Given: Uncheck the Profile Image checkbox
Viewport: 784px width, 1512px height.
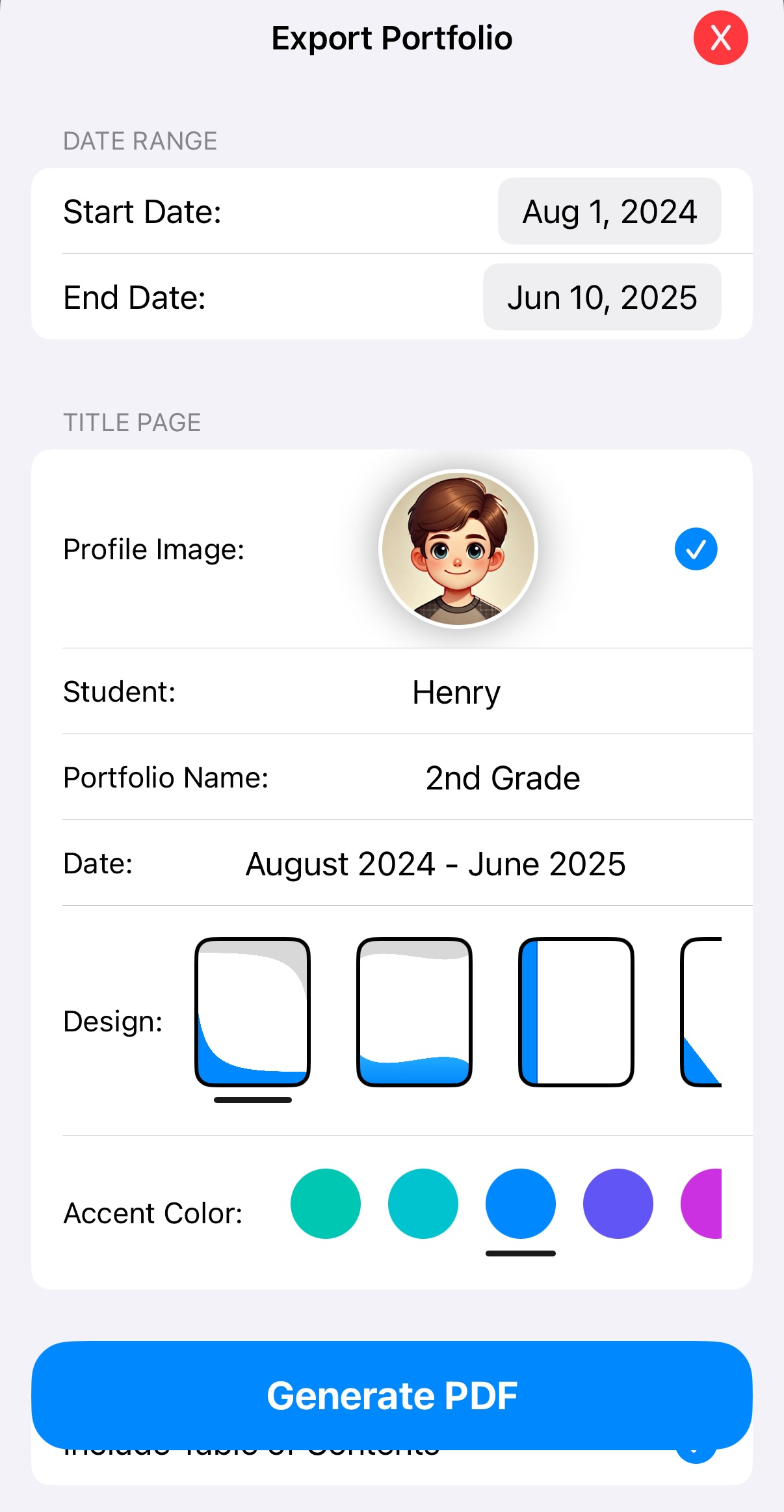Looking at the screenshot, I should (696, 549).
